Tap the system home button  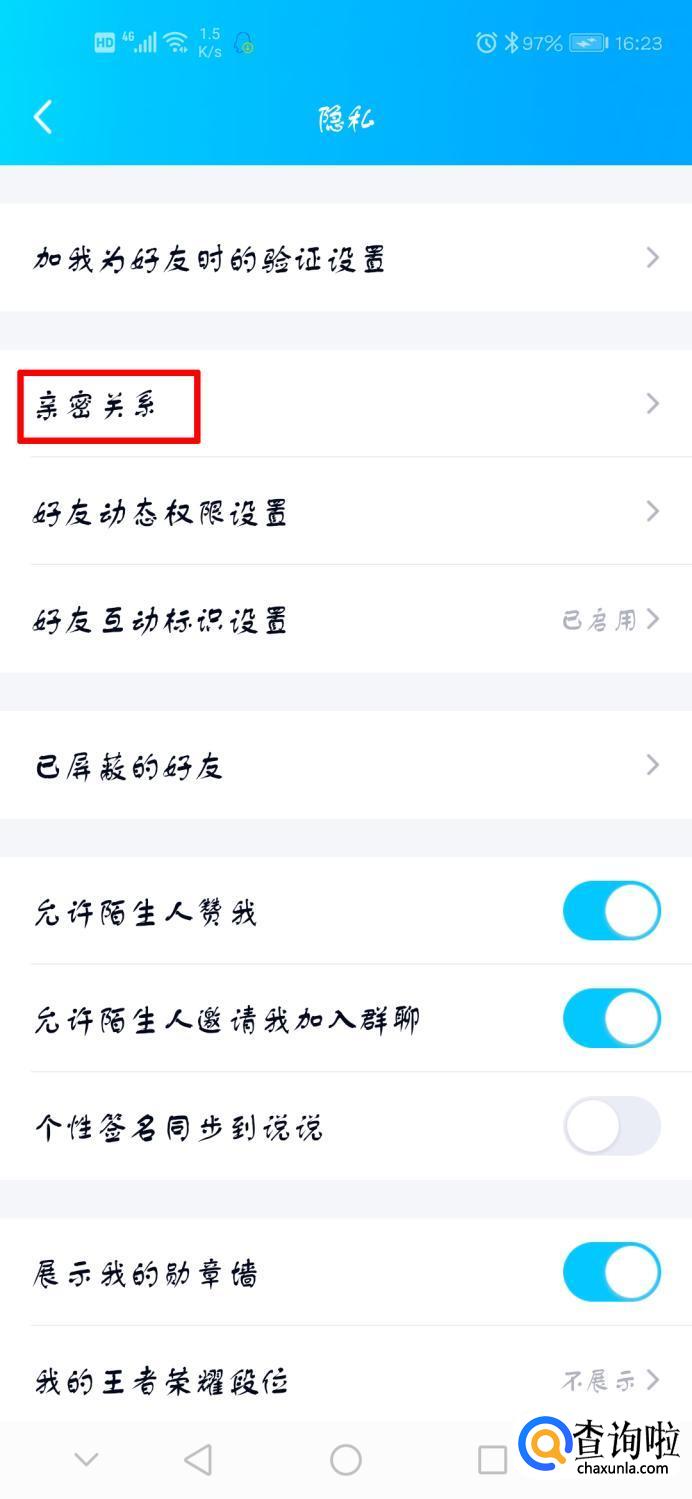(346, 1460)
